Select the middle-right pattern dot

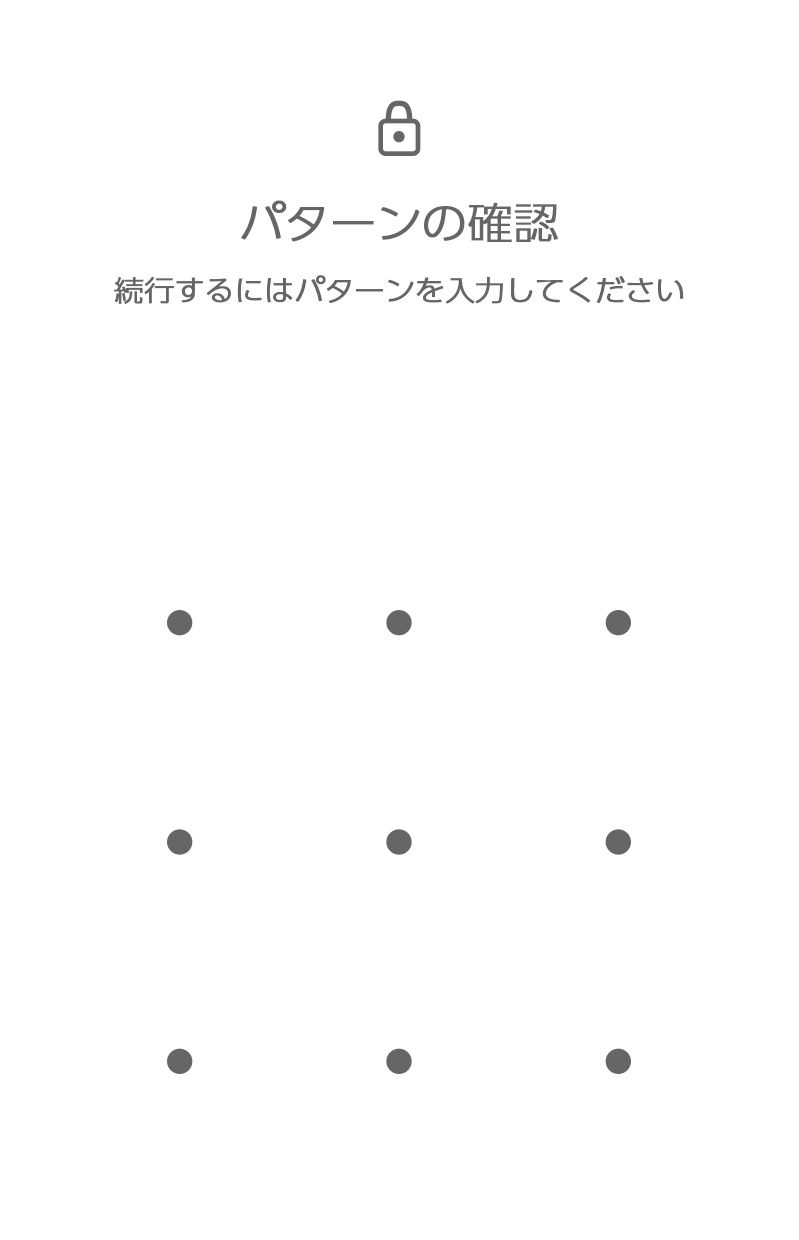[618, 842]
